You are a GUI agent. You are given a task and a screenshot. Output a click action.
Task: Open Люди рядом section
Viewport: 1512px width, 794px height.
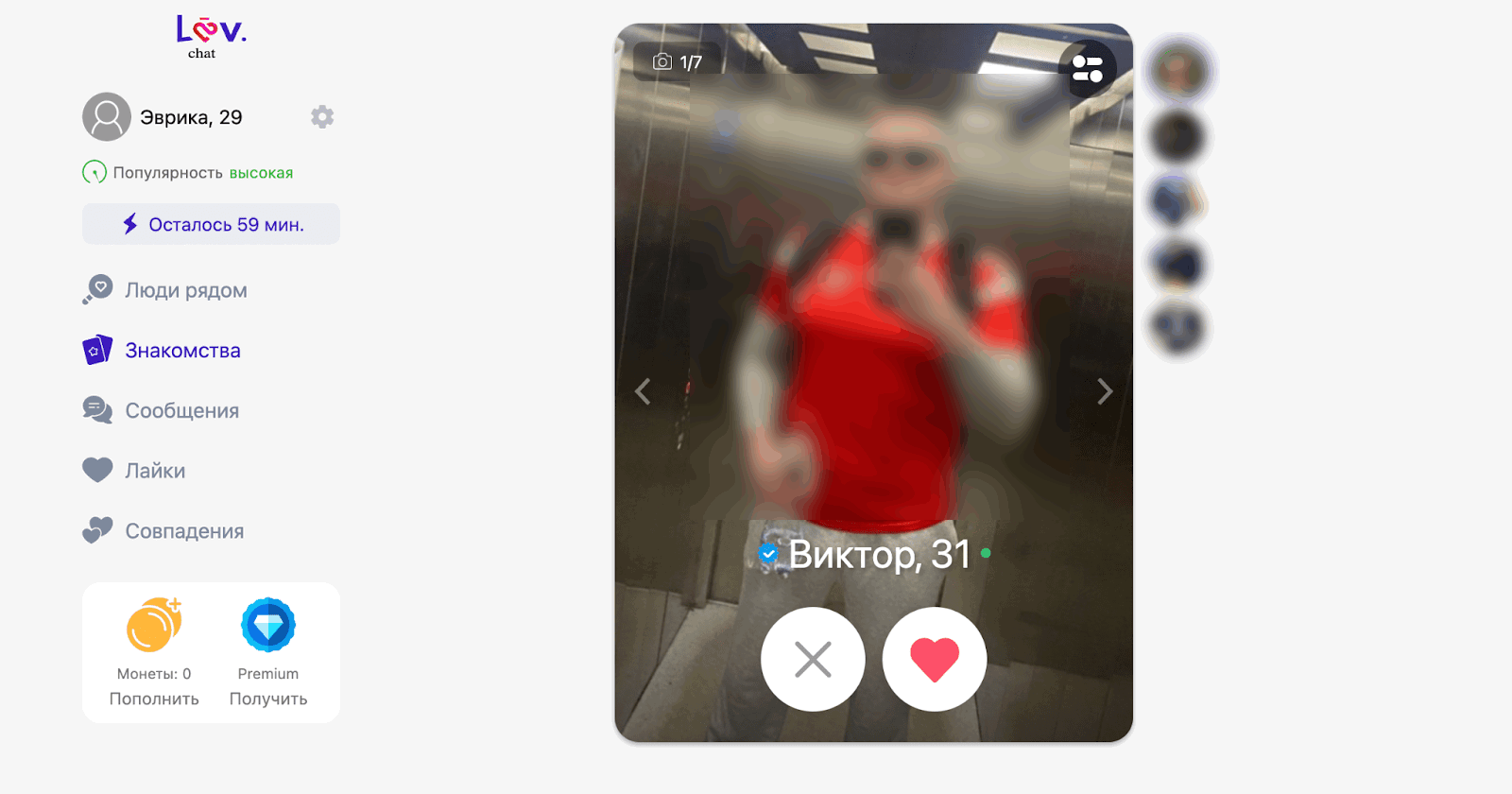(x=185, y=290)
